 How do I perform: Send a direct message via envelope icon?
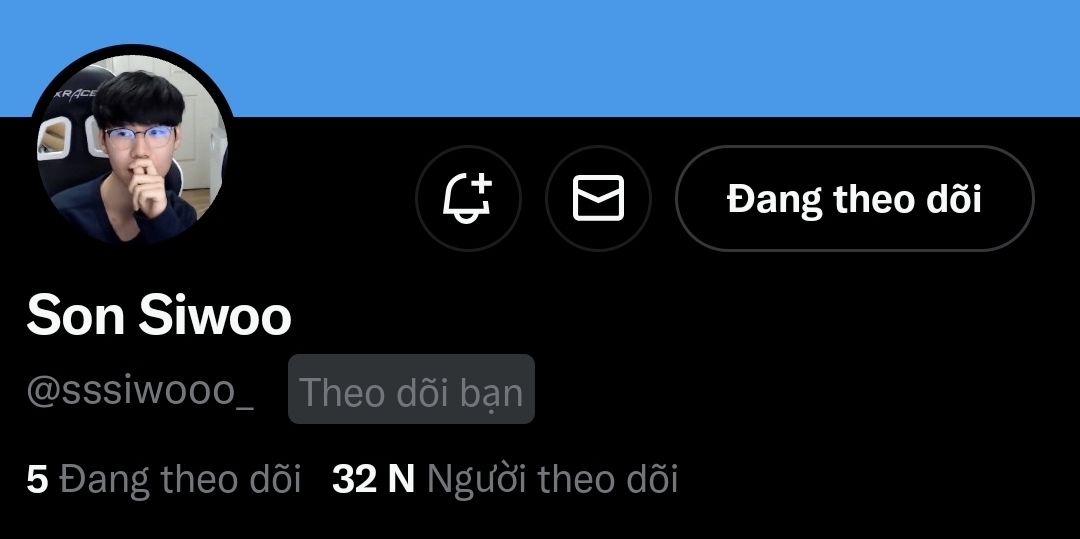coord(598,198)
